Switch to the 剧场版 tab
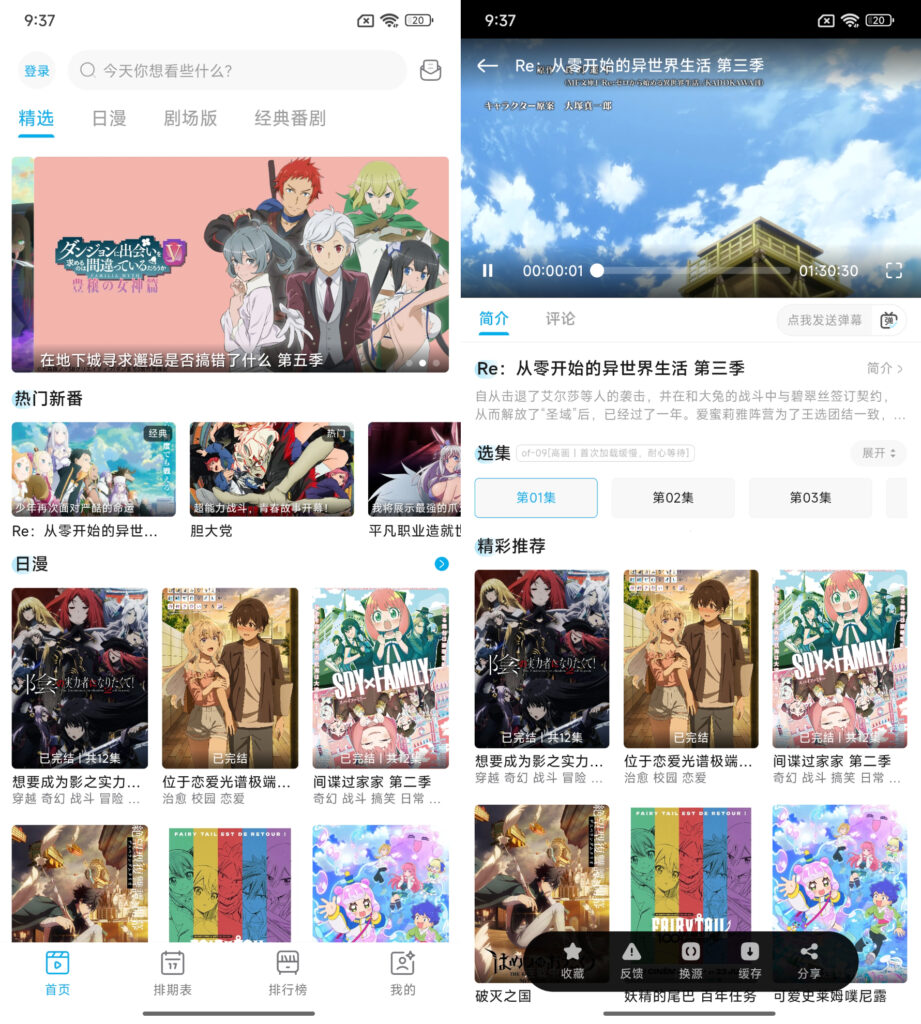This screenshot has width=921, height=1024. pos(190,118)
